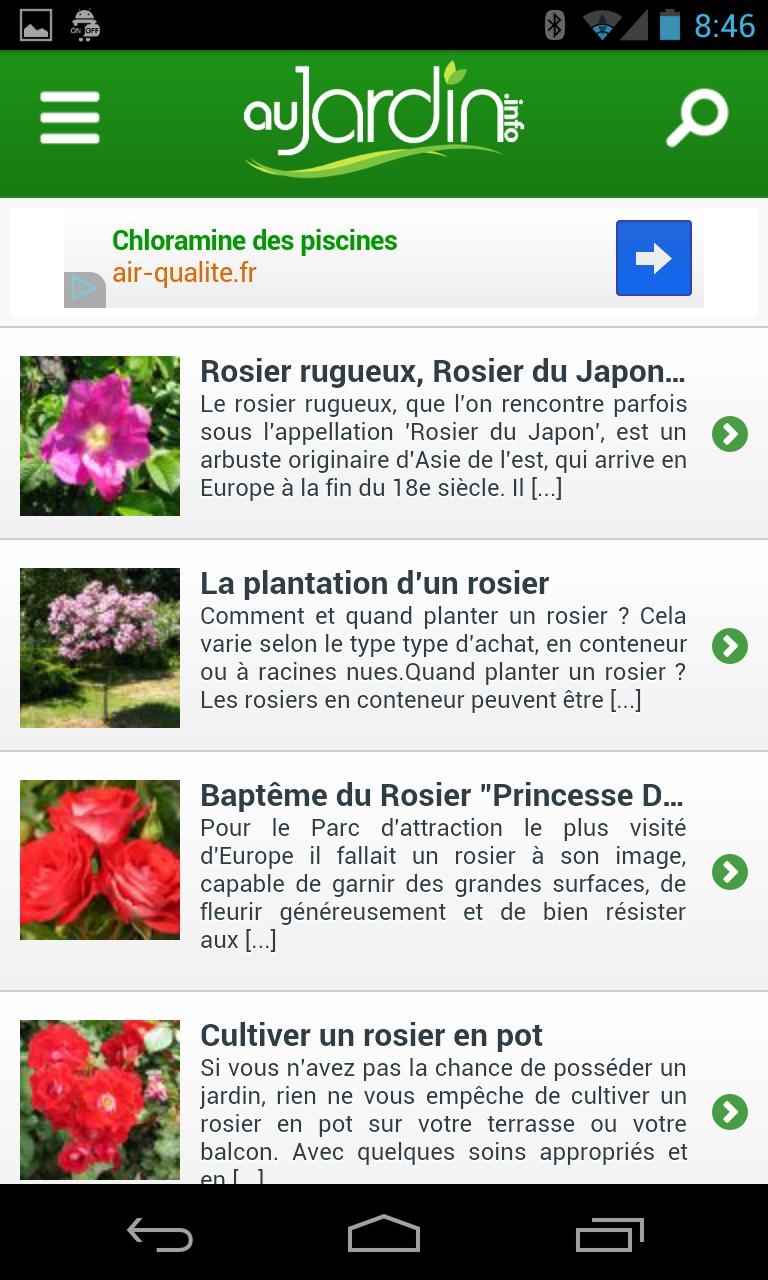The image size is (768, 1280).
Task: Tap the search magnifier icon
Action: pos(697,117)
